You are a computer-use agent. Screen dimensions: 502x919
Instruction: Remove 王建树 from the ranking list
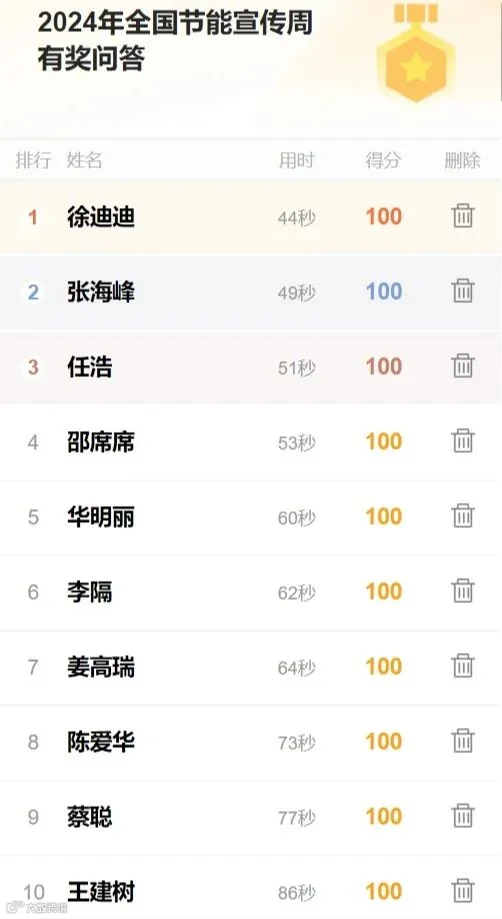pyautogui.click(x=463, y=891)
